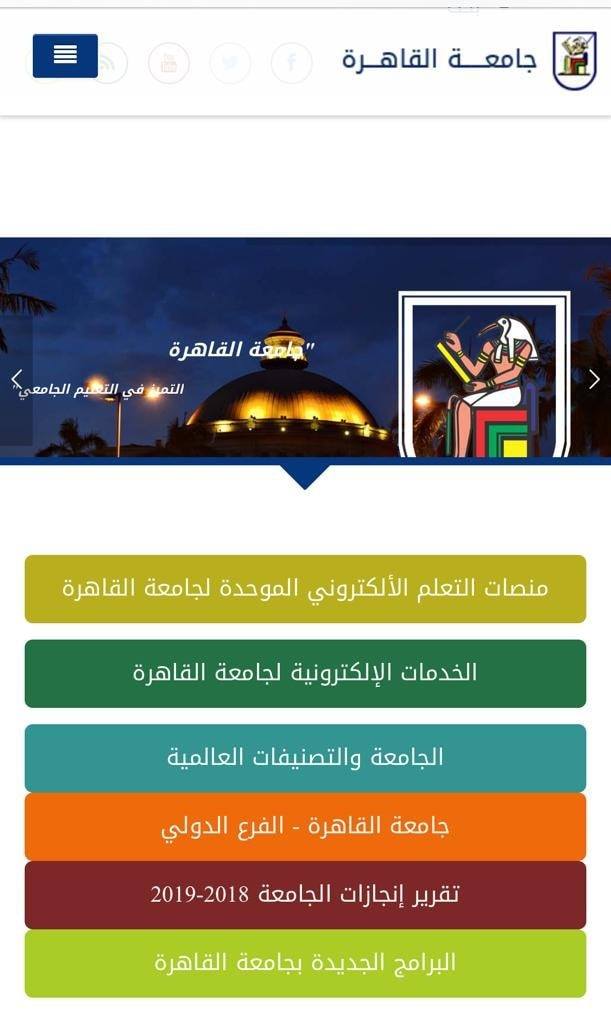
Task: View تقرير إنجازات الجامعة 2018-2019
Action: tap(306, 895)
